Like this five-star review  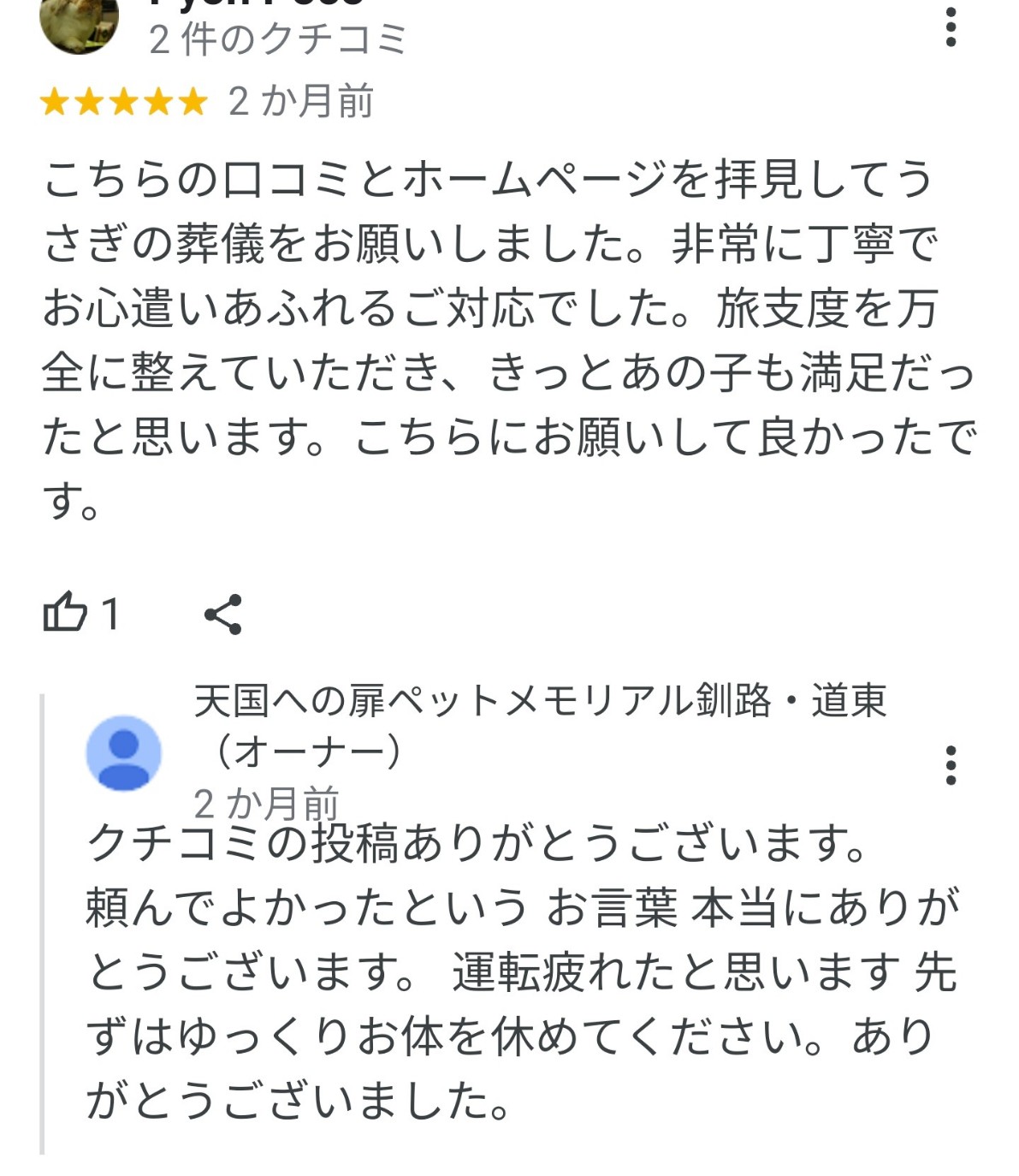click(66, 613)
